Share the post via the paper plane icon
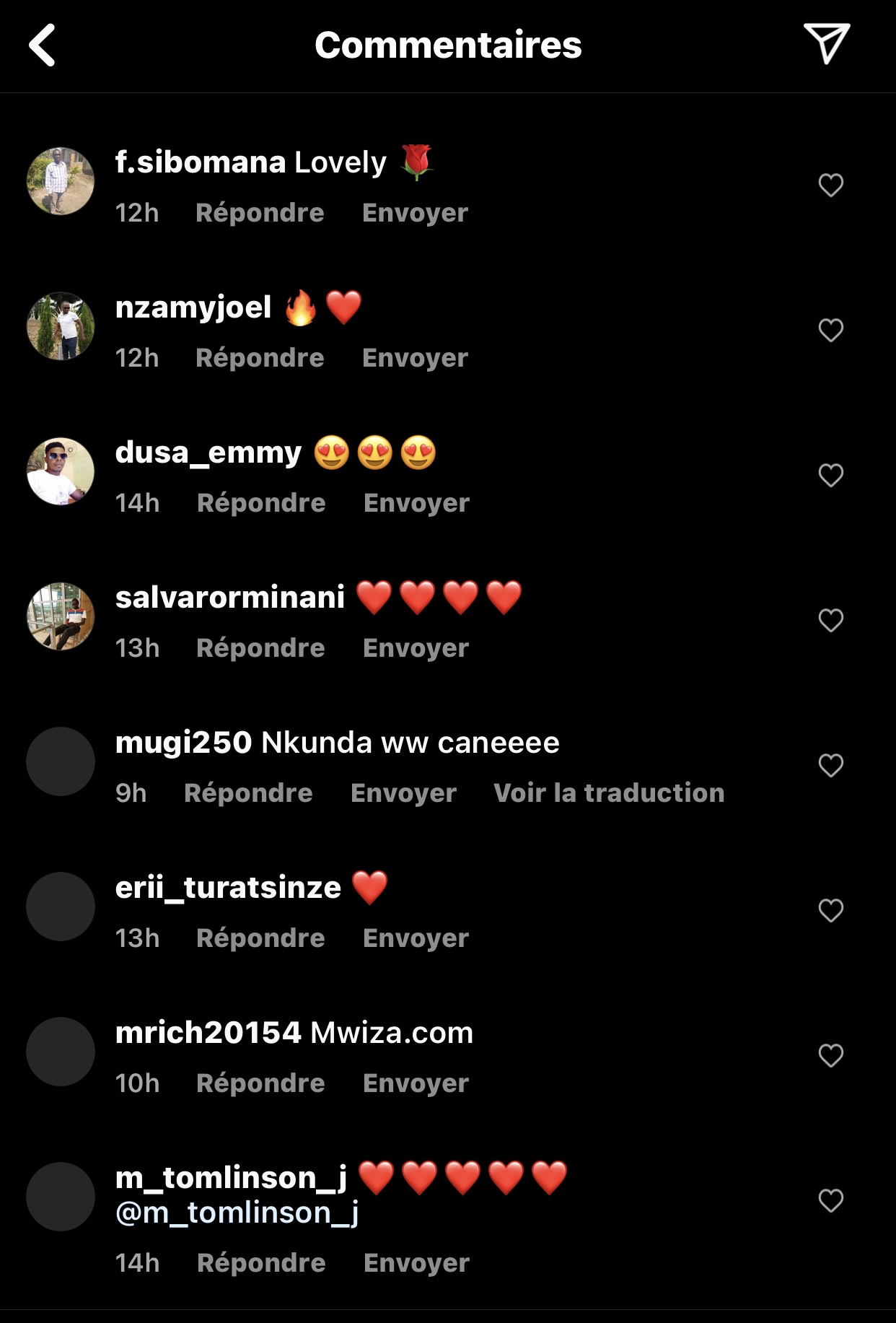 click(x=826, y=43)
